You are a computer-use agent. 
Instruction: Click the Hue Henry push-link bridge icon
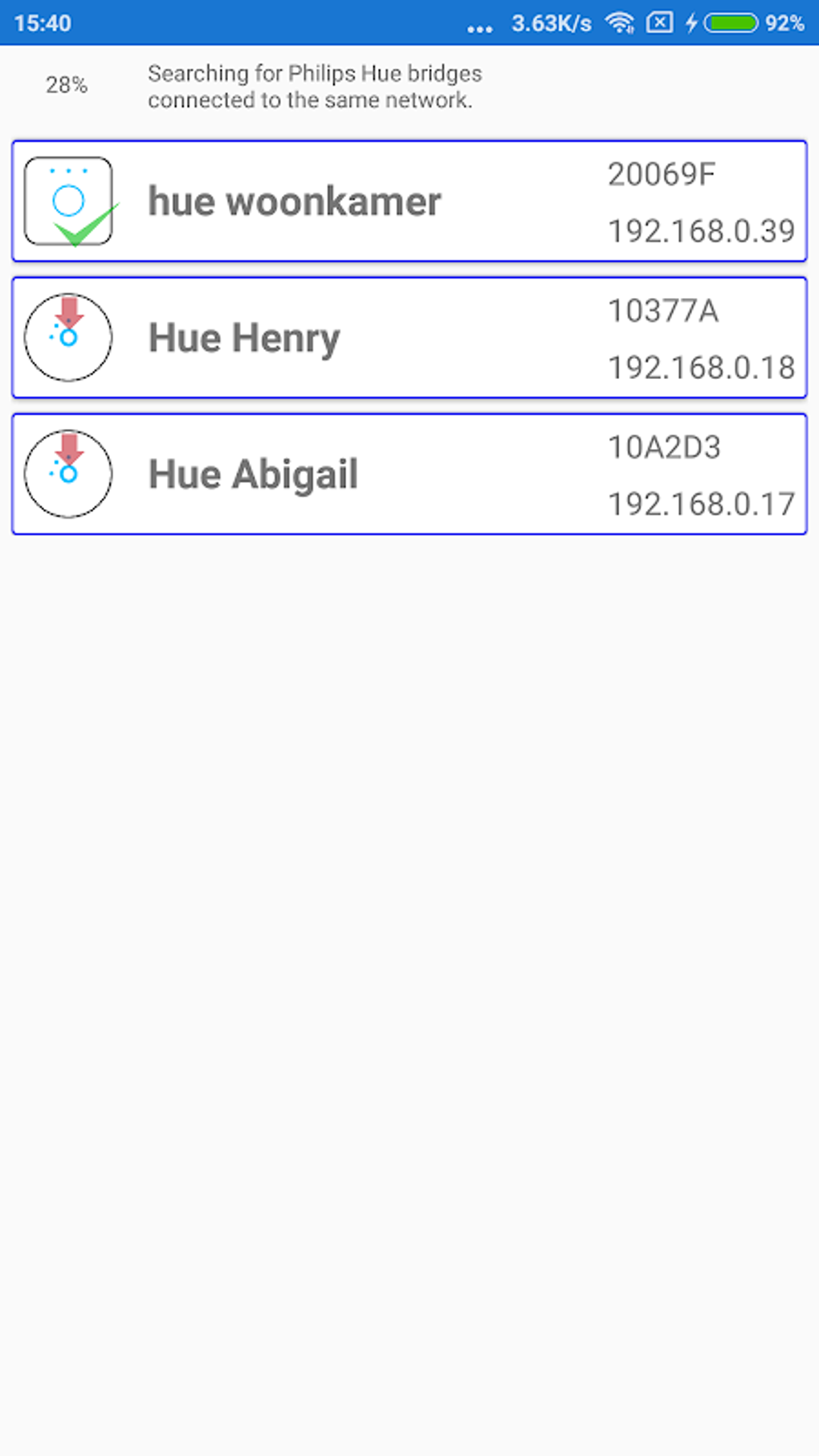[x=68, y=337]
